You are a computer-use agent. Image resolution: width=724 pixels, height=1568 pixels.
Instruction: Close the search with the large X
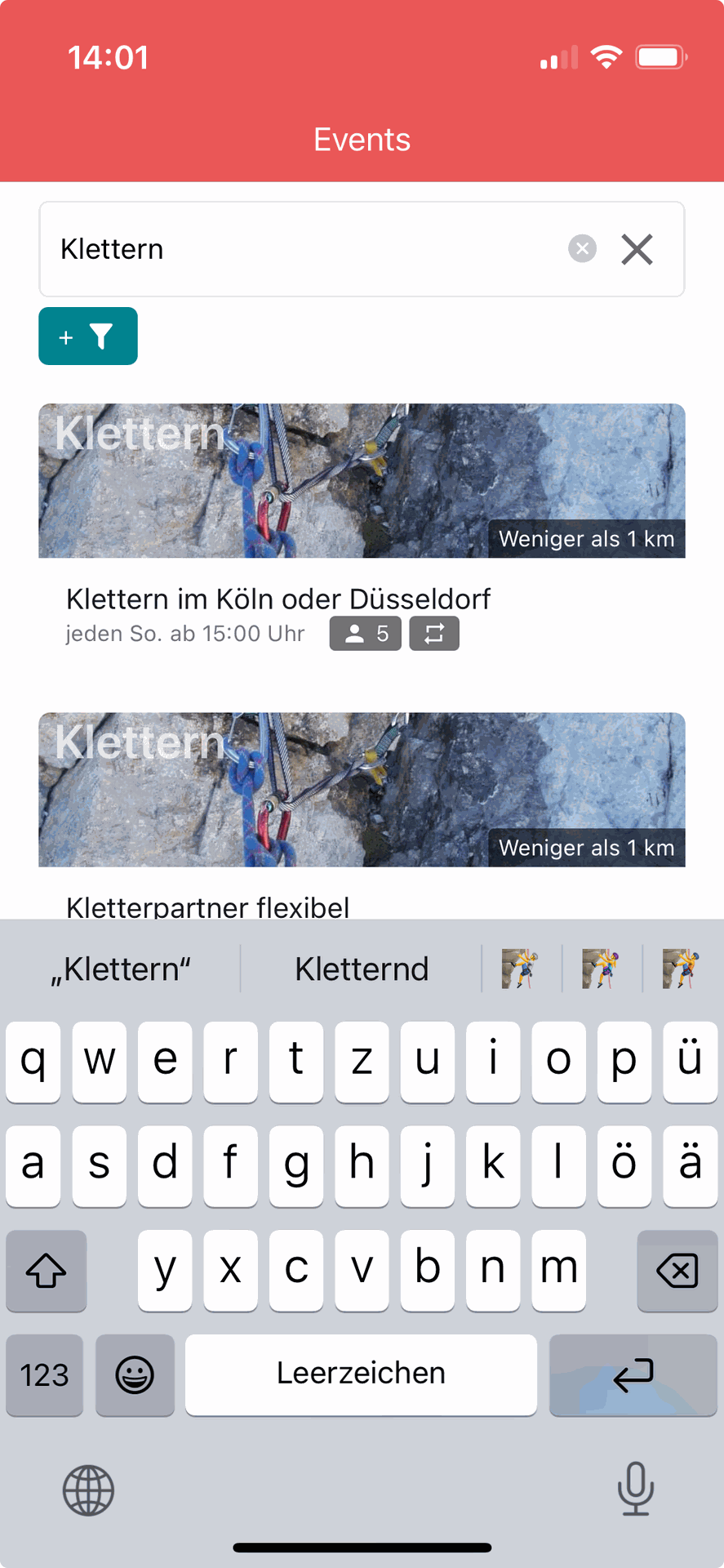637,249
